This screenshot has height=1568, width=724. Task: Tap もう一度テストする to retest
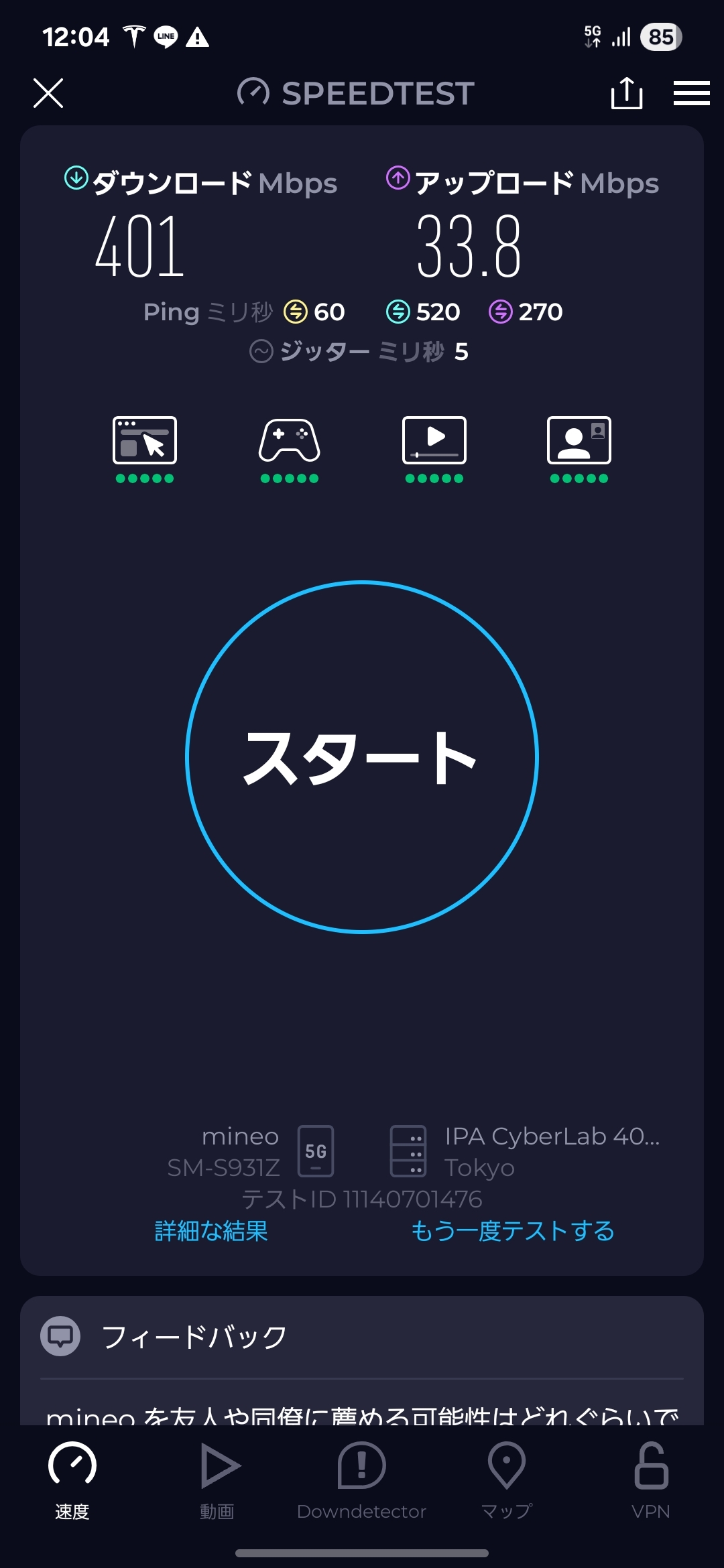[x=513, y=1231]
